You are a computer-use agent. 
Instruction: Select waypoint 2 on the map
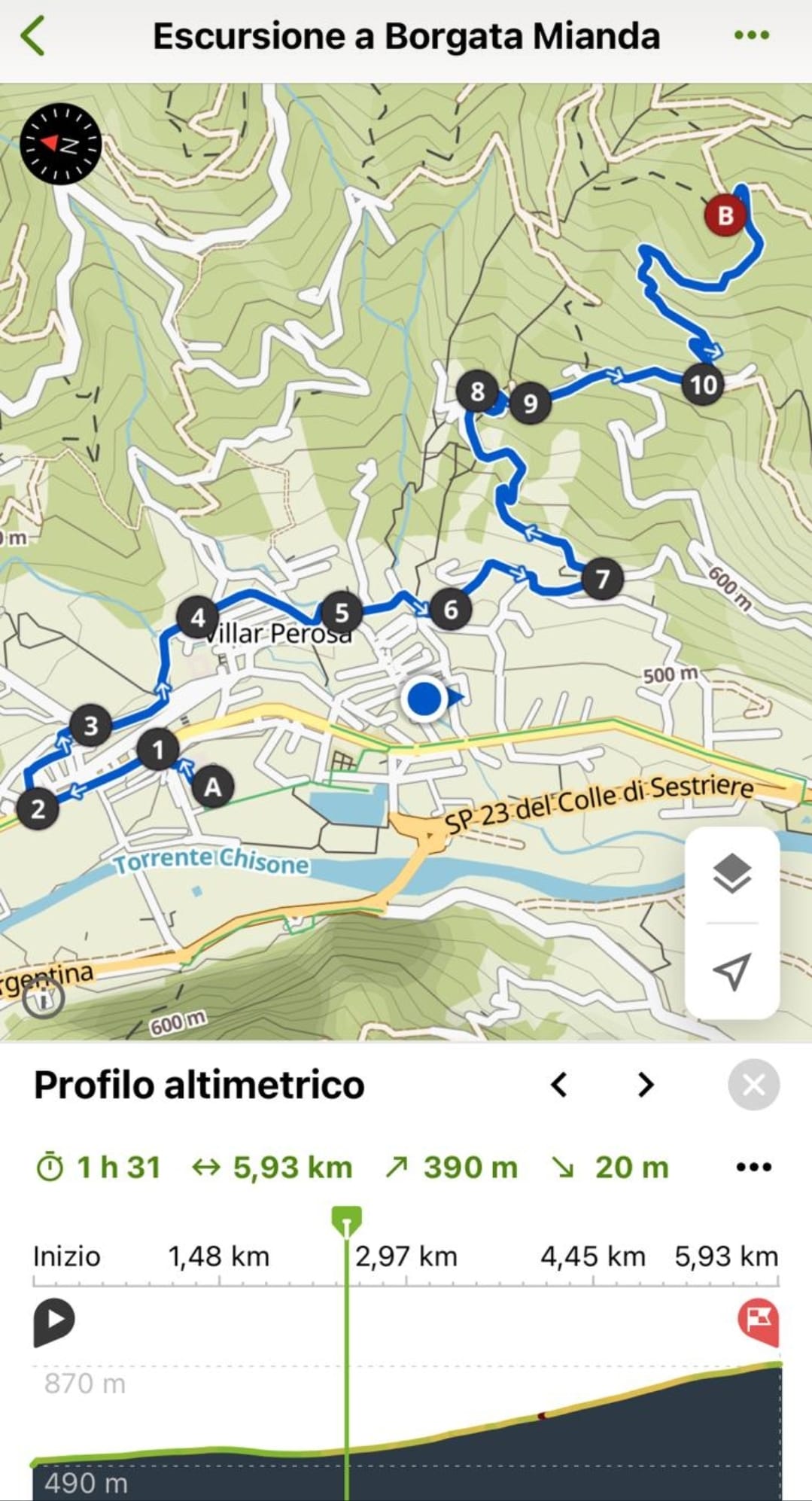tap(38, 809)
